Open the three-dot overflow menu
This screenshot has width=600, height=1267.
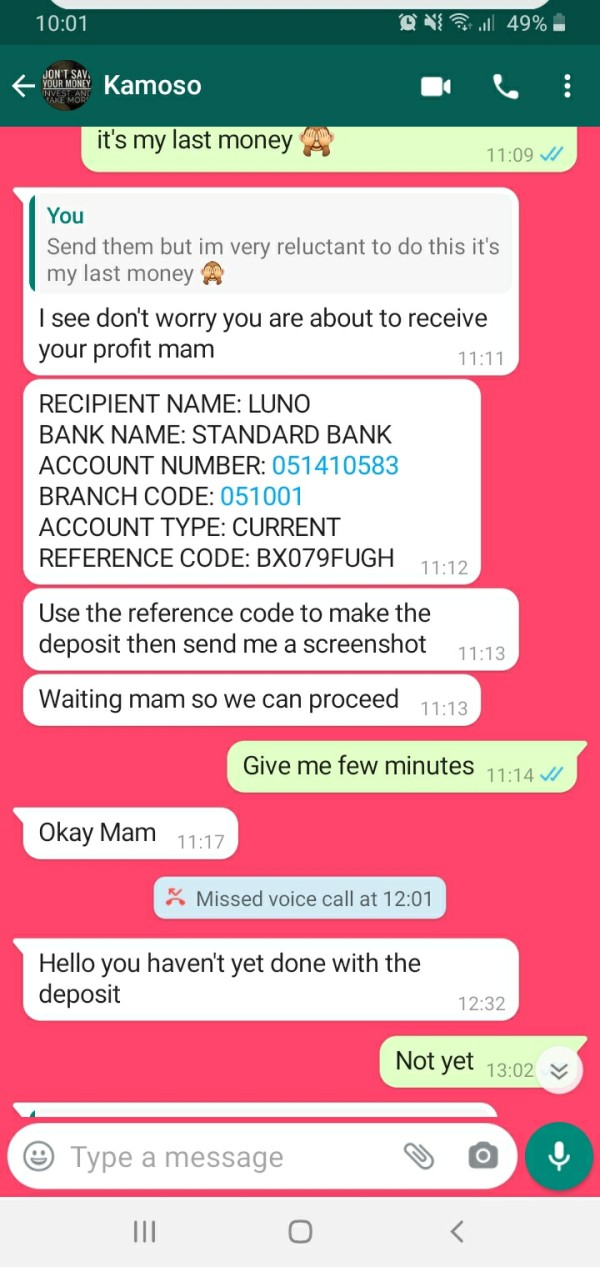coord(567,86)
